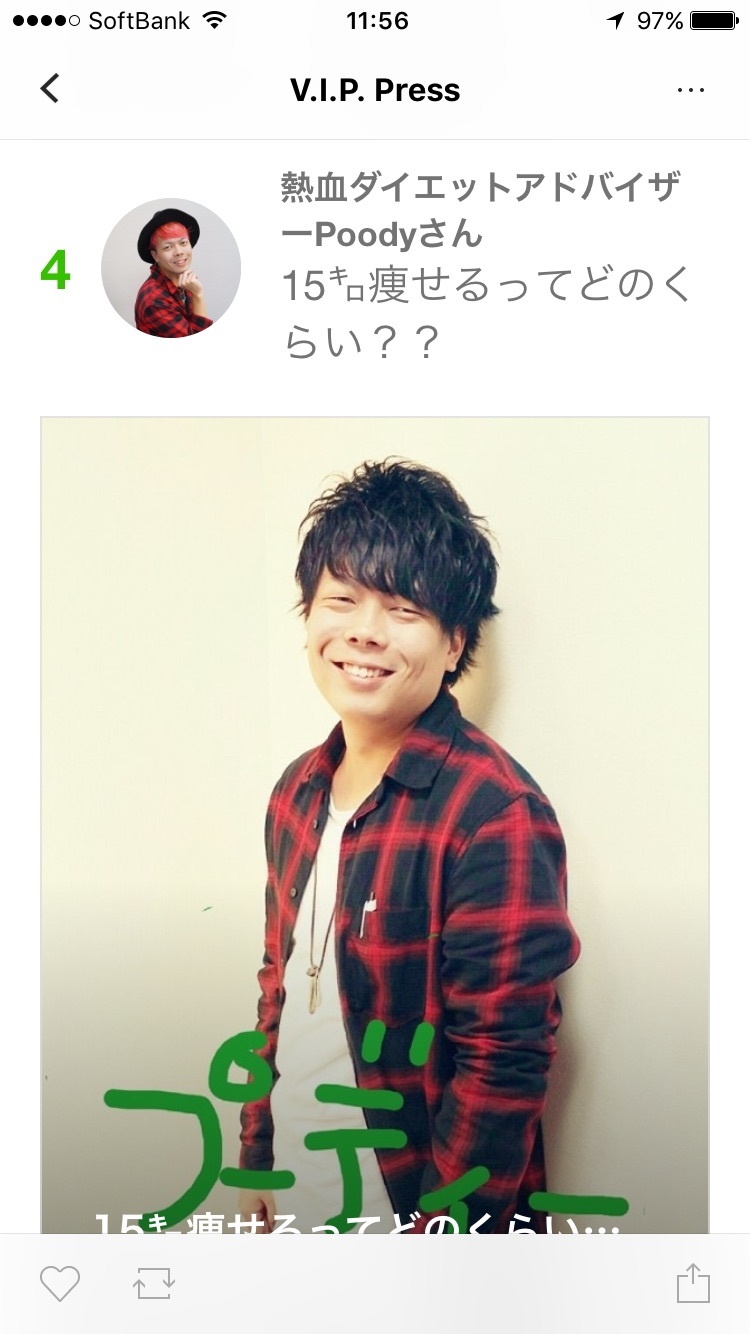Go back from V.I.P. Press
Image resolution: width=750 pixels, height=1334 pixels.
click(x=50, y=89)
